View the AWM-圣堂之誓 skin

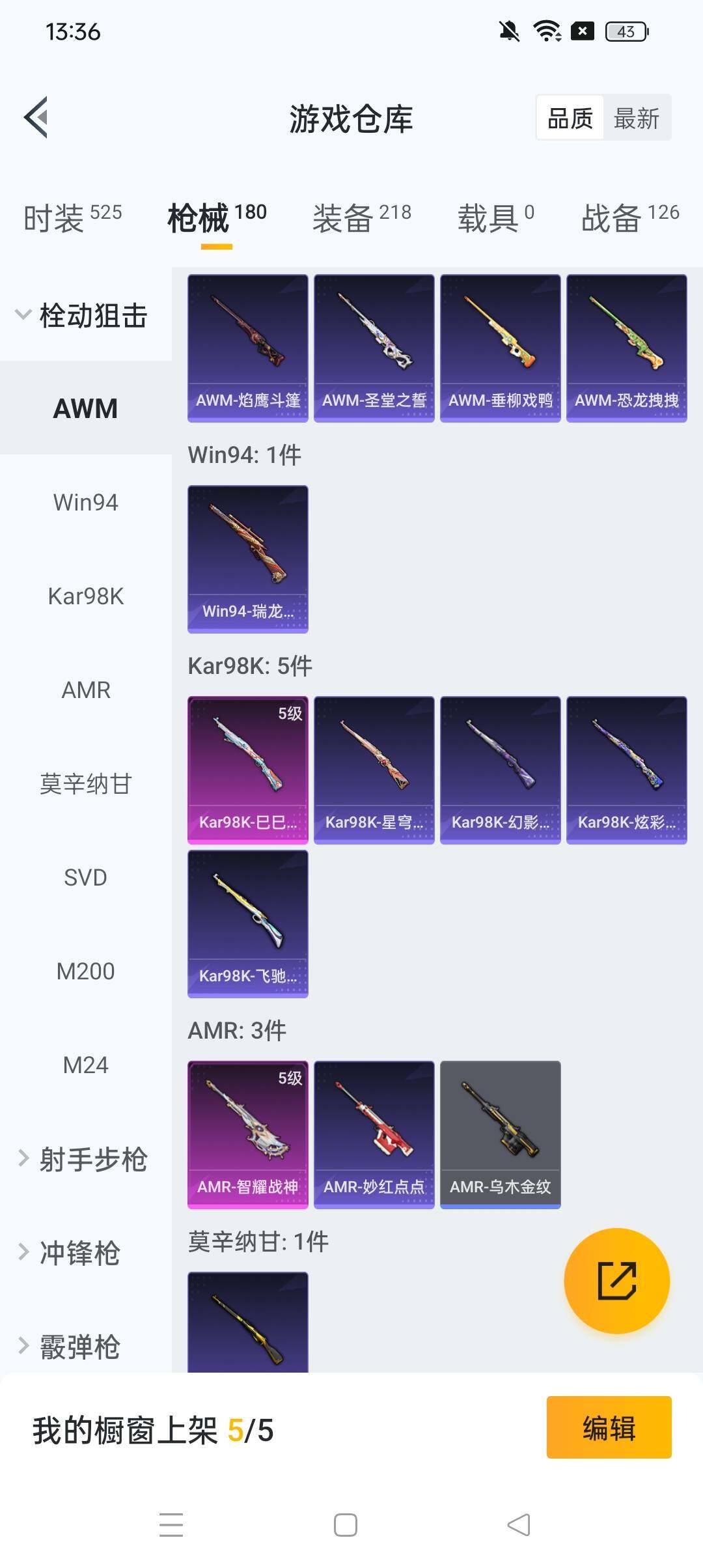(x=374, y=348)
